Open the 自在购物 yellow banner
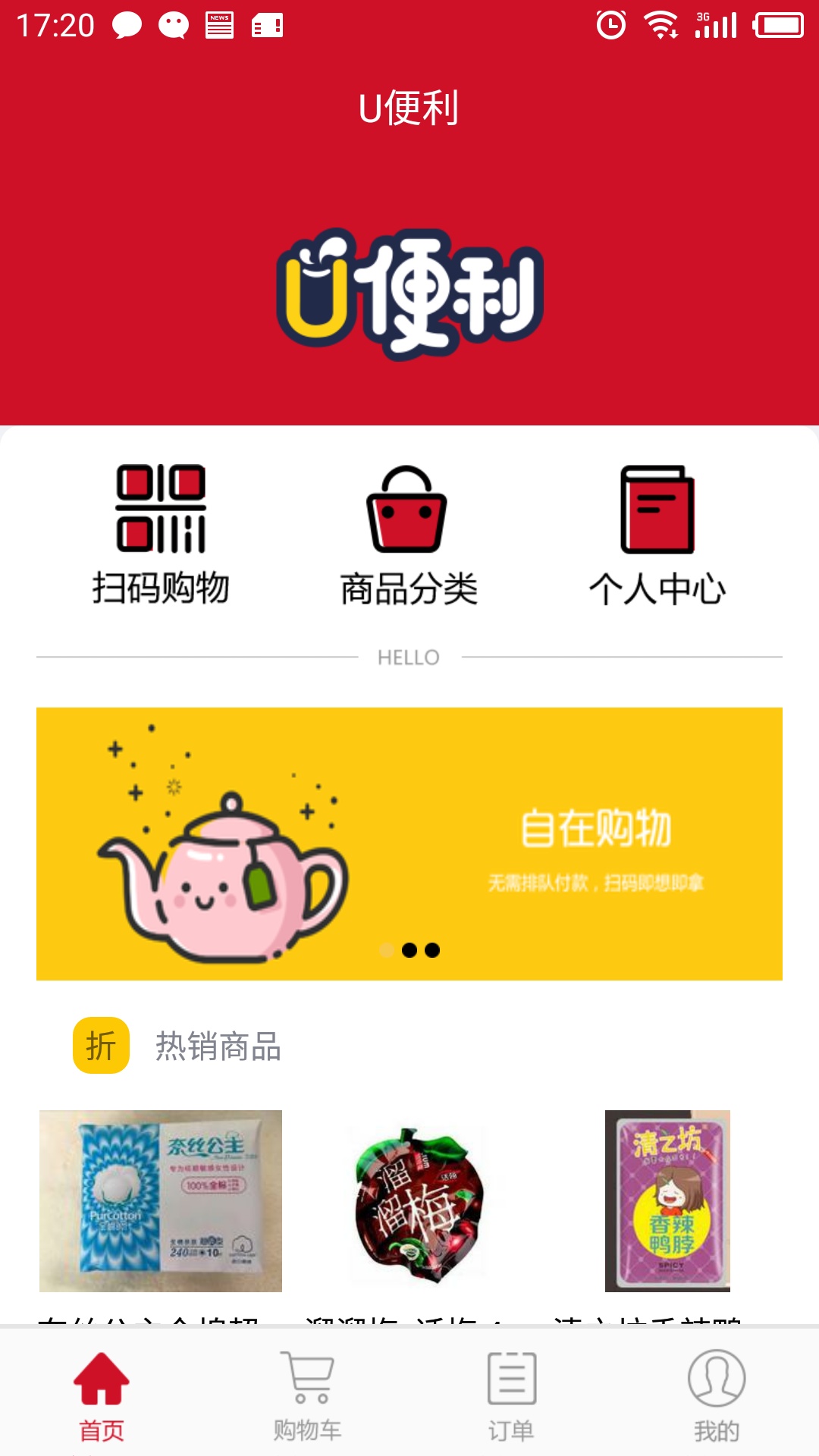The width and height of the screenshot is (819, 1456). [409, 843]
